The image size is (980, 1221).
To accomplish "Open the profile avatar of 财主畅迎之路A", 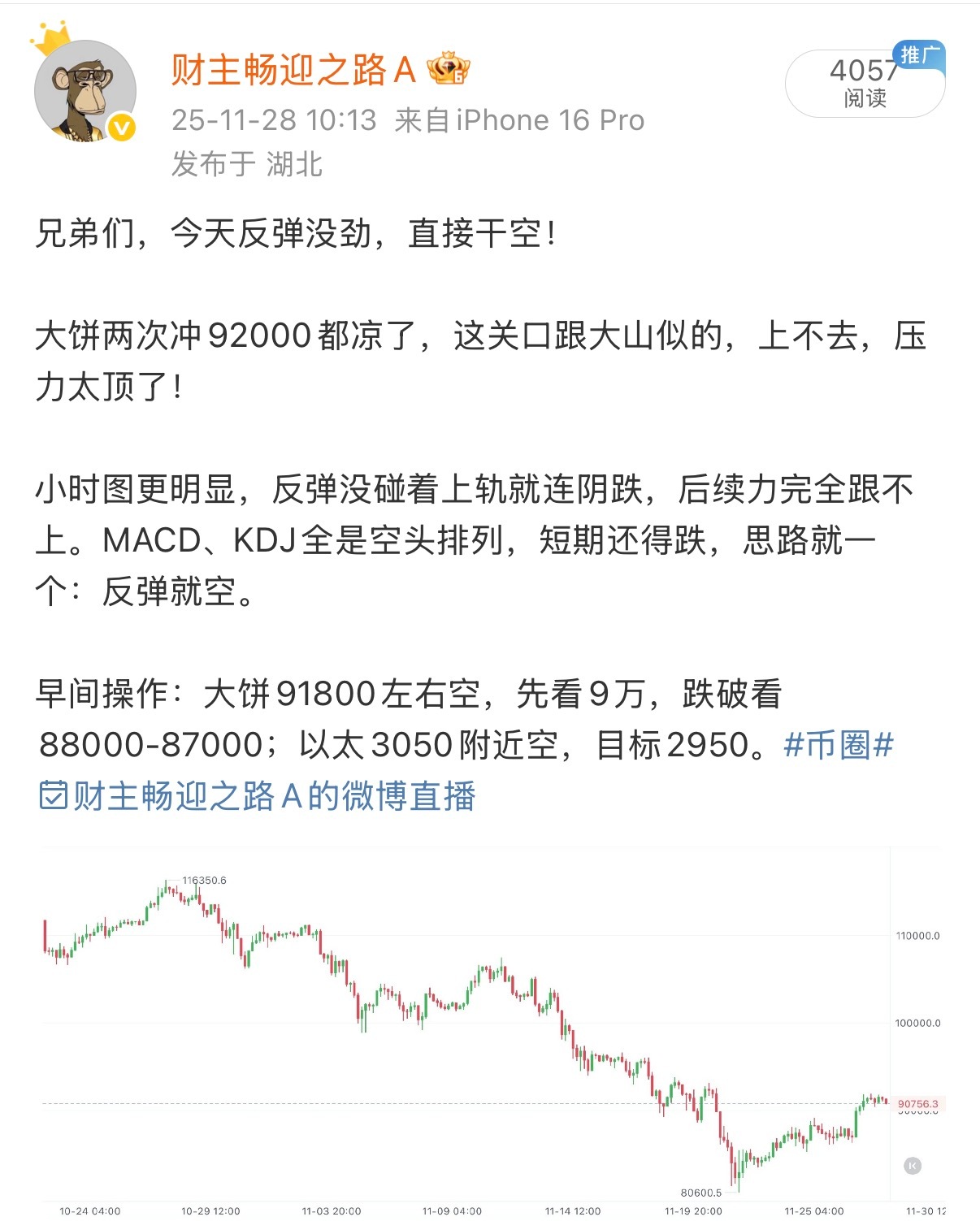I will (85, 91).
